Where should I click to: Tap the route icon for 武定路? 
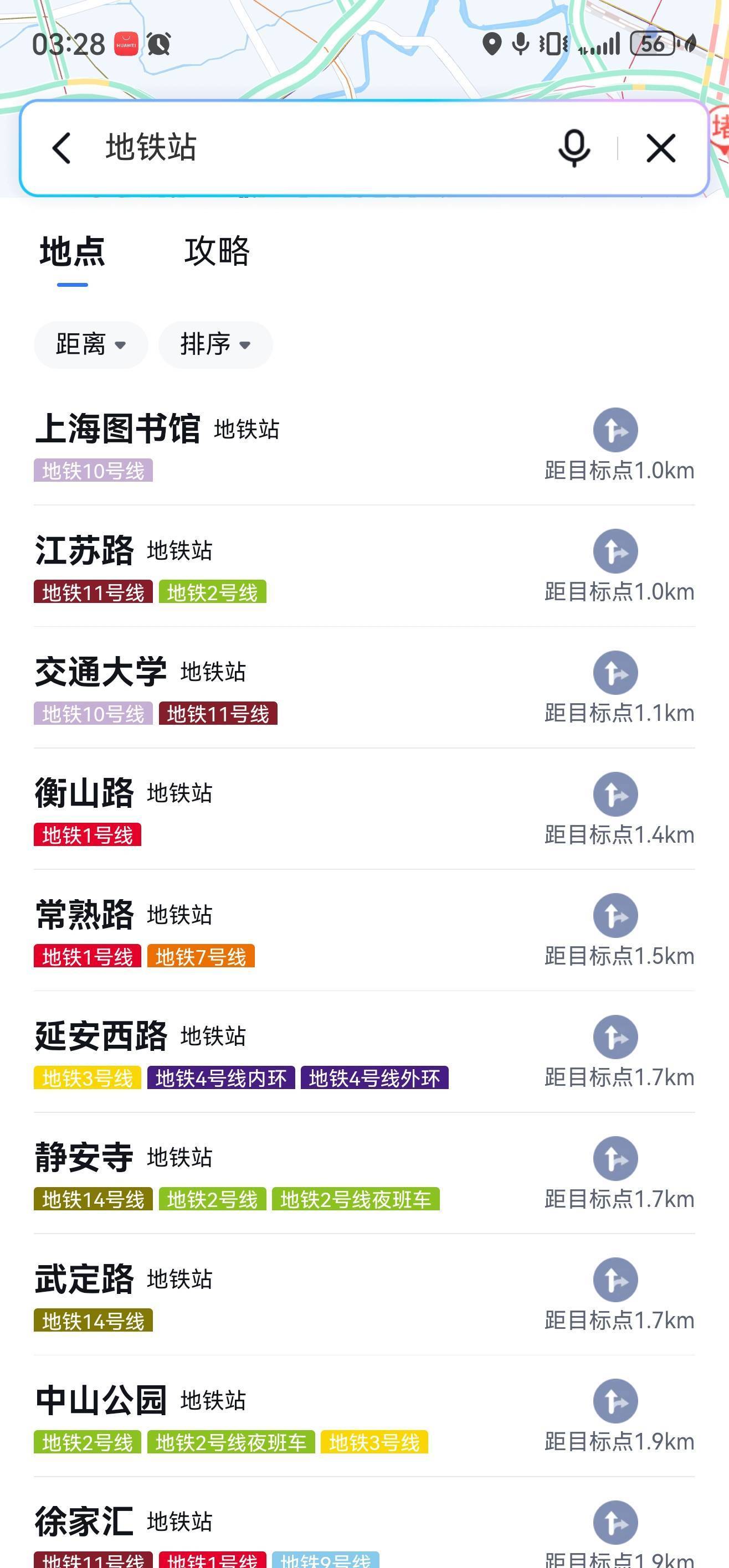(x=615, y=1280)
